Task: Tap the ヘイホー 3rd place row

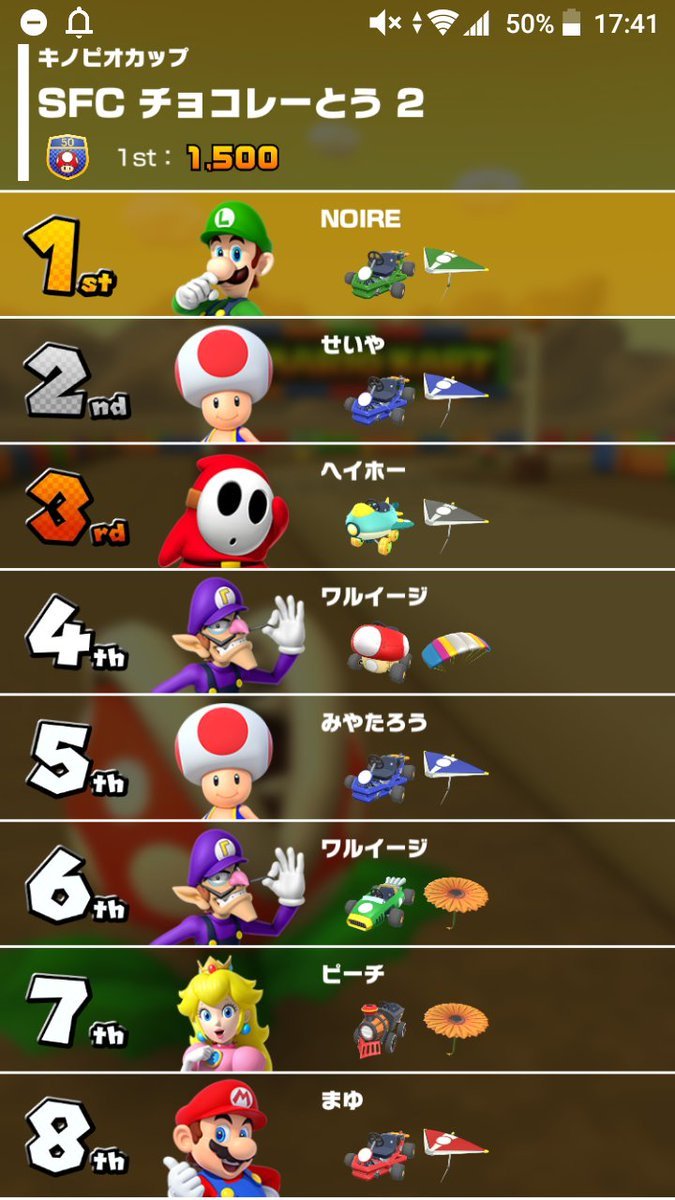Action: click(337, 507)
